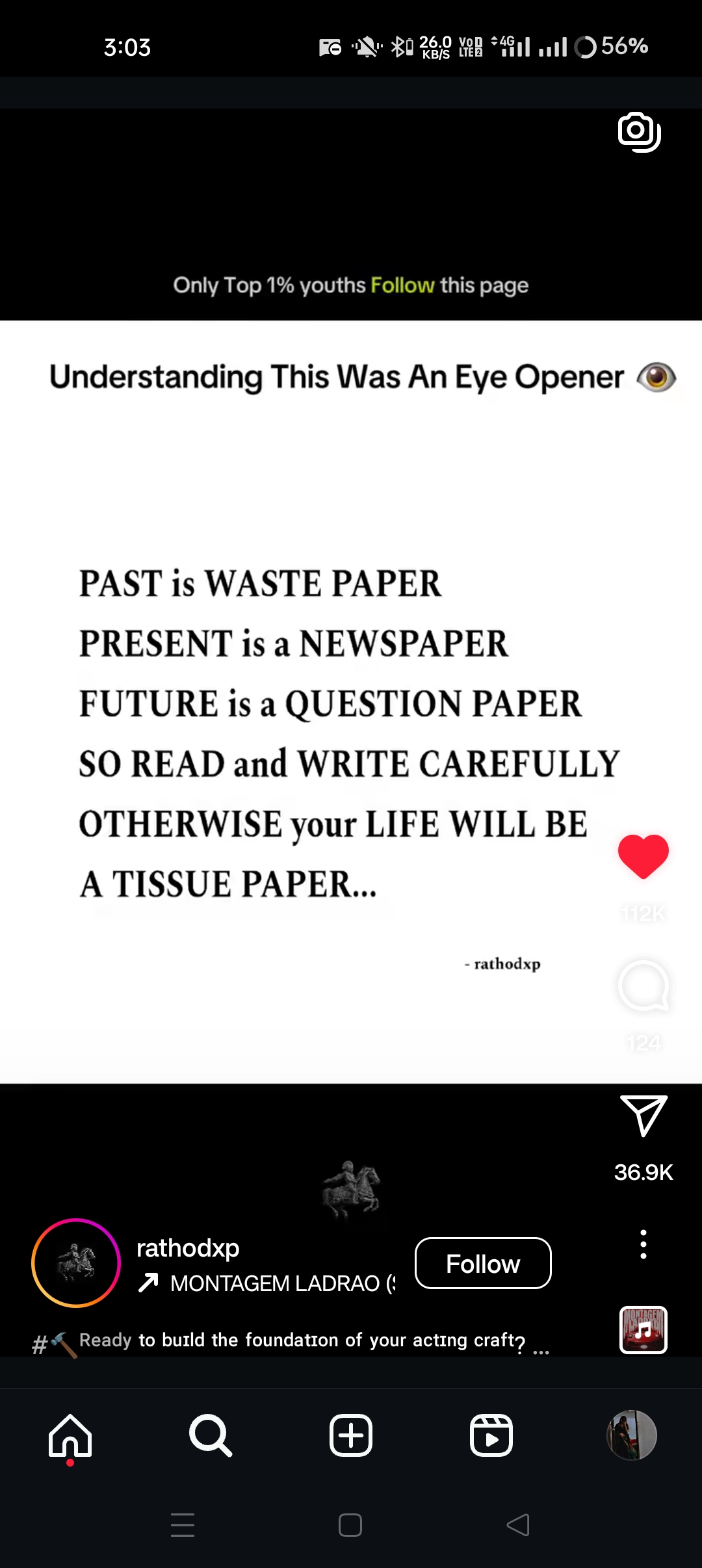
Task: Open the rathodxp username link
Action: tap(188, 1248)
